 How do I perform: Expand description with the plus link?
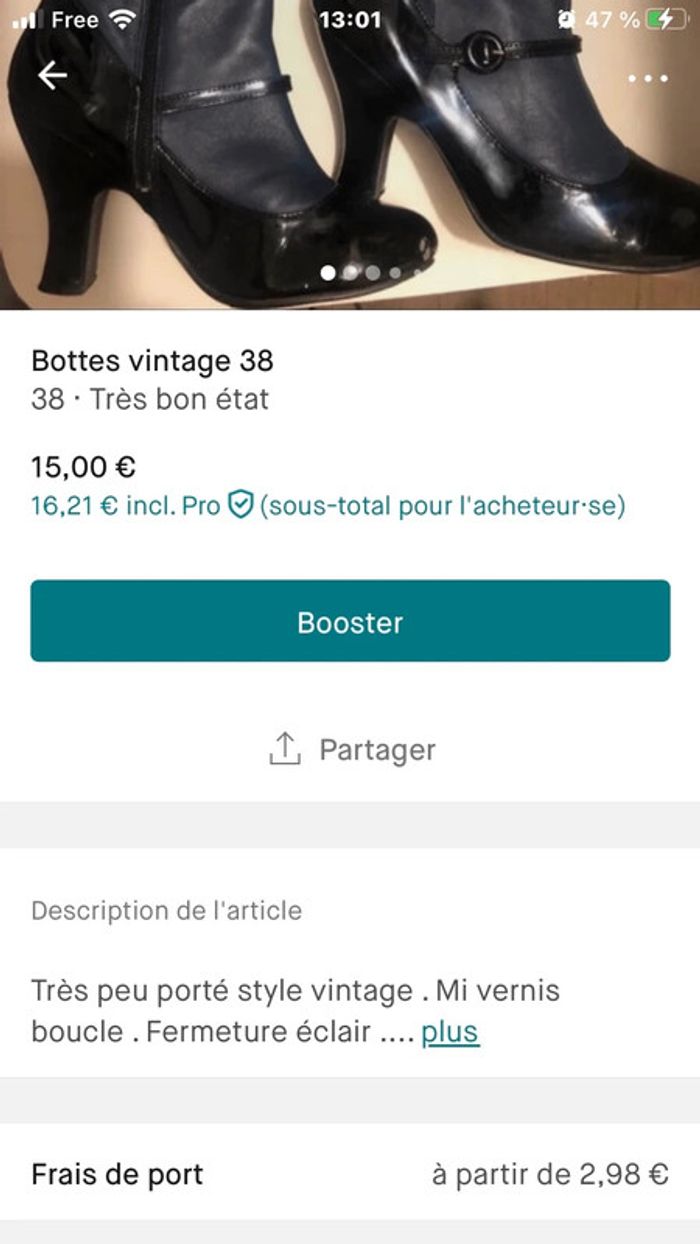450,1032
